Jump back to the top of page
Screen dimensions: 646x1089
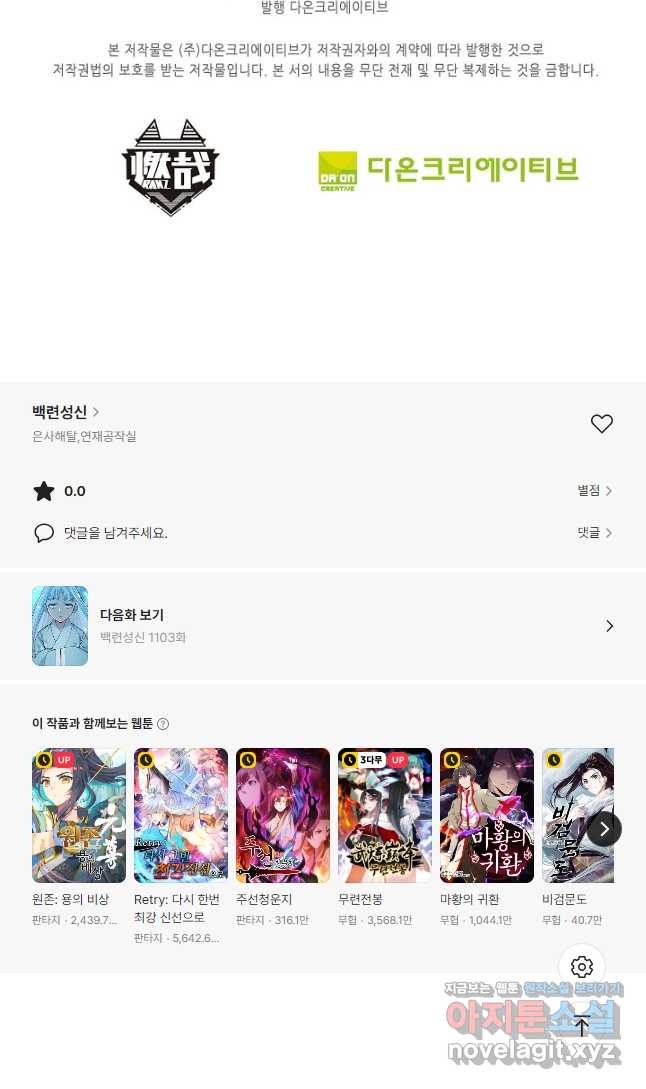coord(582,1023)
